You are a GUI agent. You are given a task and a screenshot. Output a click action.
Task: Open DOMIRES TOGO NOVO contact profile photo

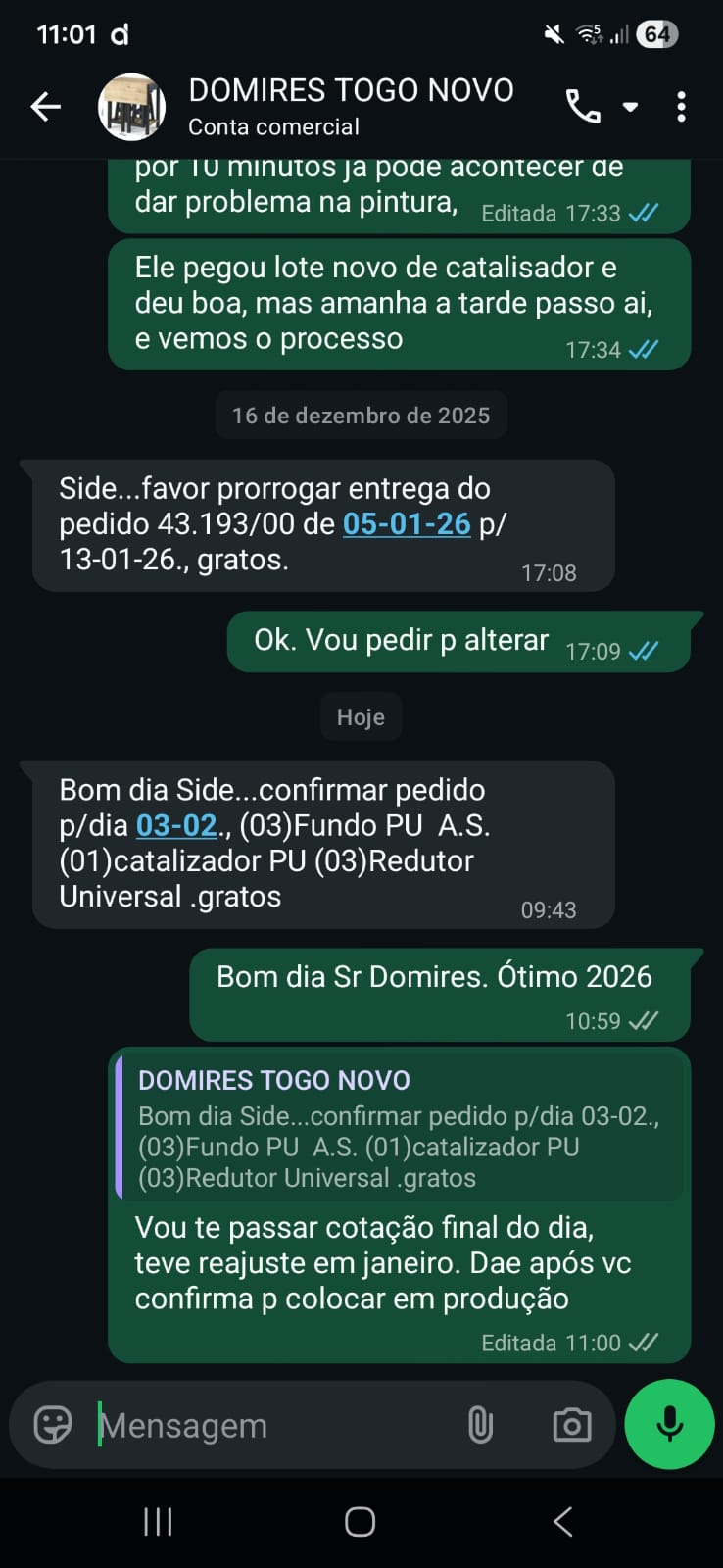[131, 107]
